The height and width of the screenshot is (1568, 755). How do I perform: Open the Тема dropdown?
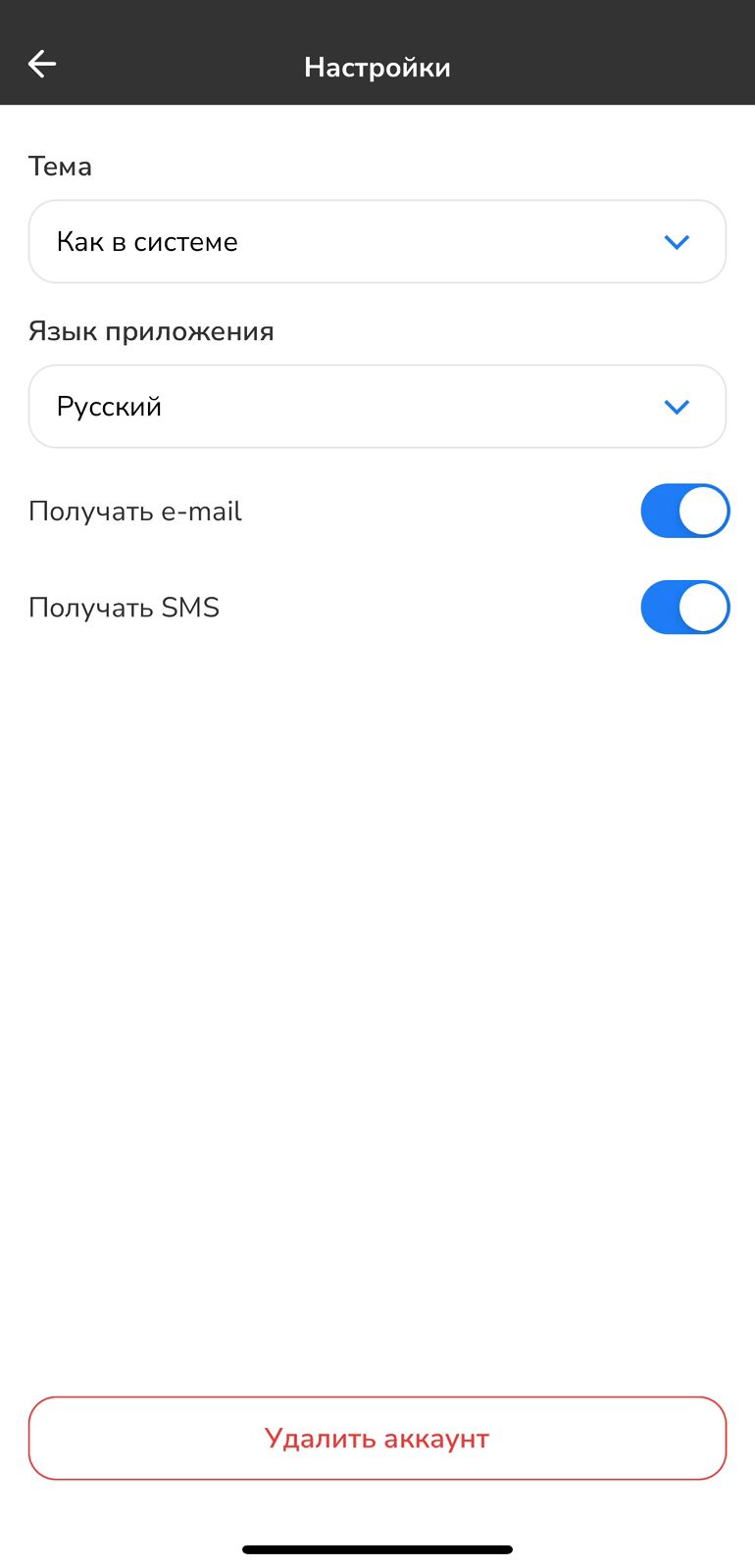click(x=377, y=242)
